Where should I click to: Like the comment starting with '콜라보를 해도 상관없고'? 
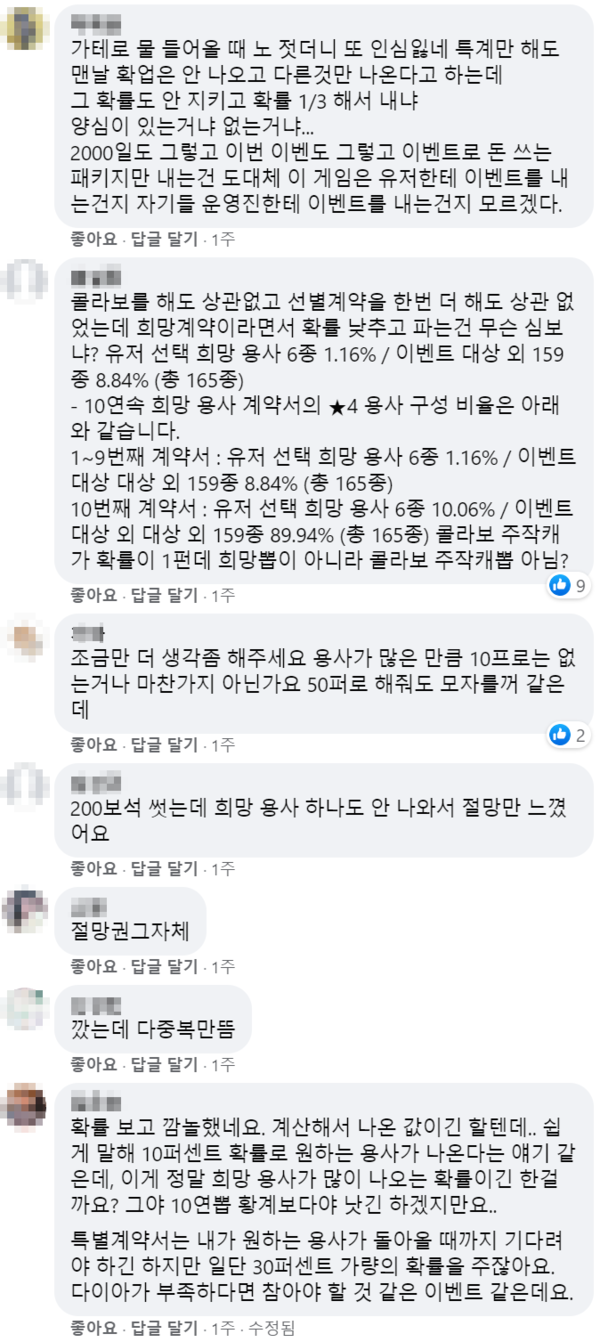click(x=93, y=595)
